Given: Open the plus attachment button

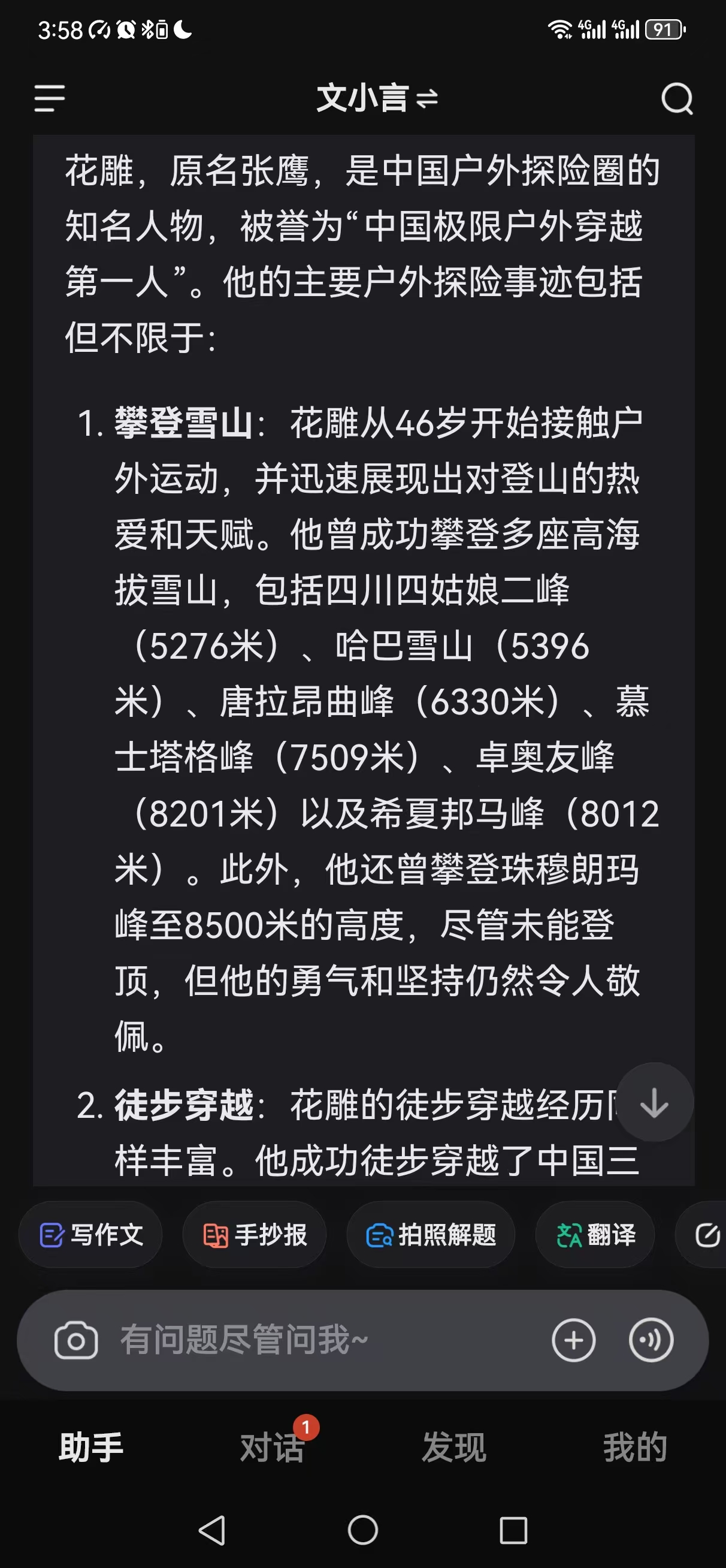Looking at the screenshot, I should [573, 1340].
